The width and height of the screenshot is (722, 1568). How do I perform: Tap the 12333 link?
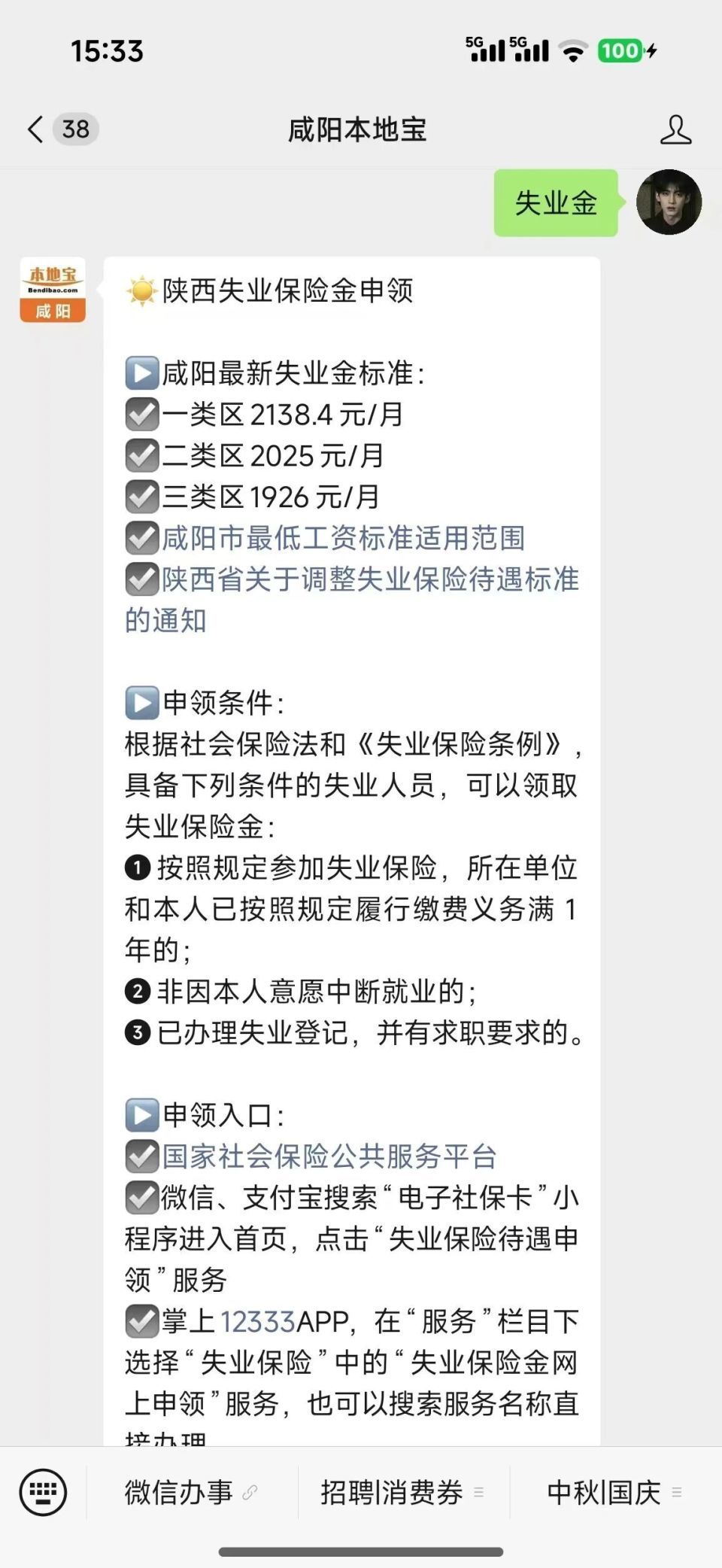[x=258, y=1322]
